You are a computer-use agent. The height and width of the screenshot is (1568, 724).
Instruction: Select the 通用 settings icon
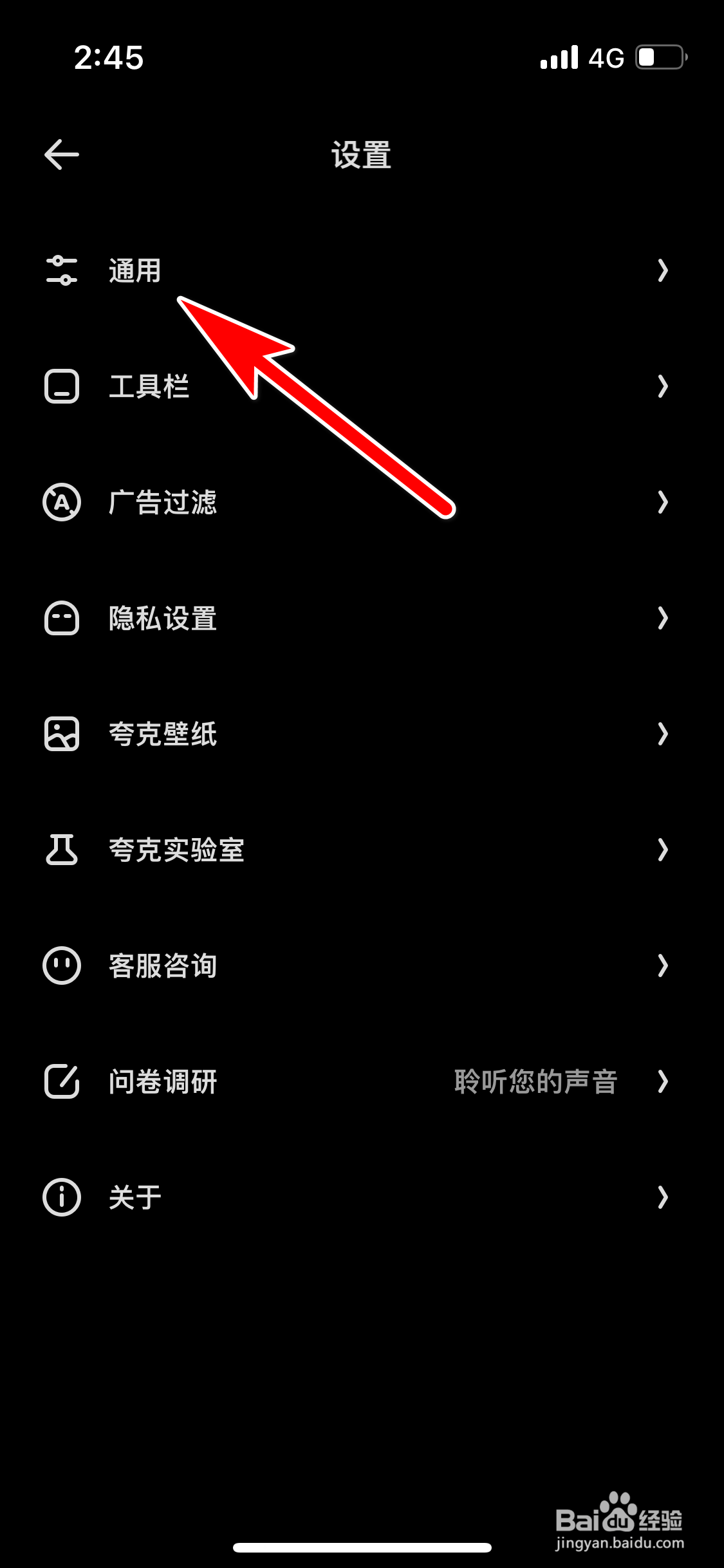pyautogui.click(x=61, y=272)
